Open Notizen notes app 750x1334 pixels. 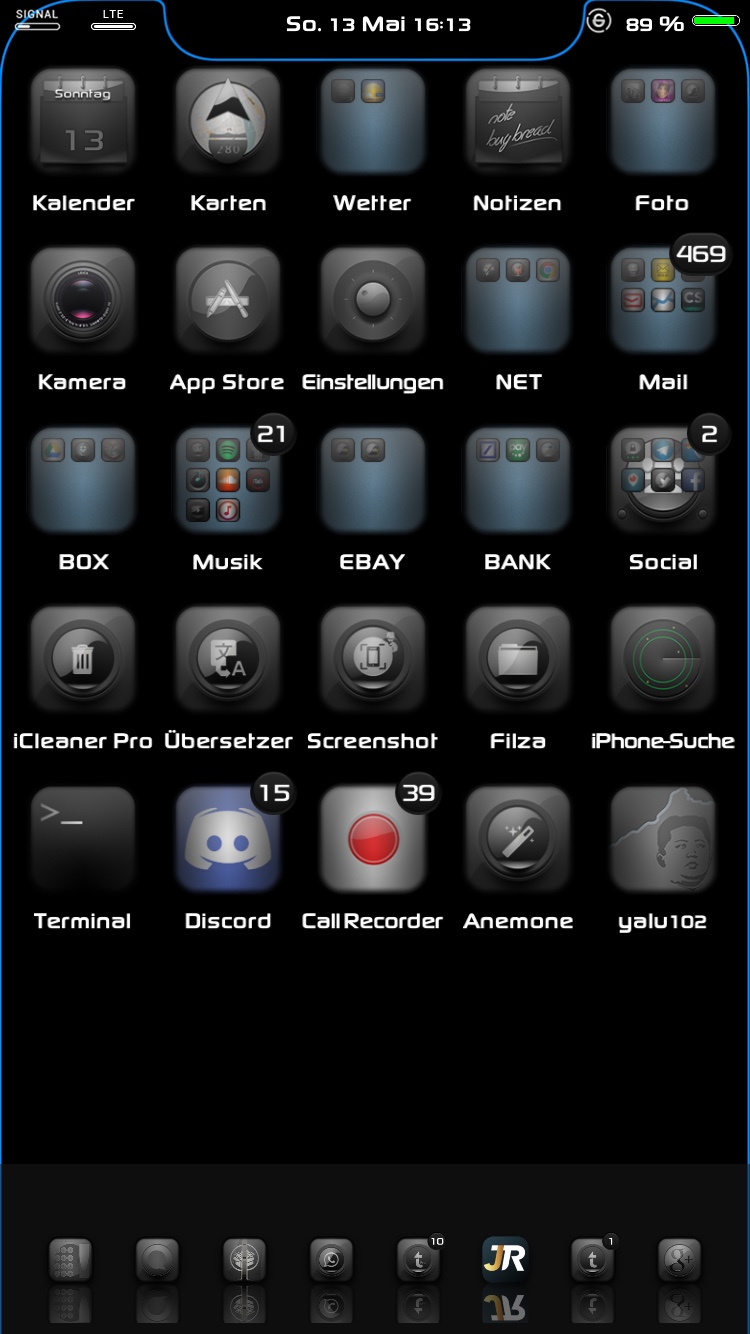[517, 121]
